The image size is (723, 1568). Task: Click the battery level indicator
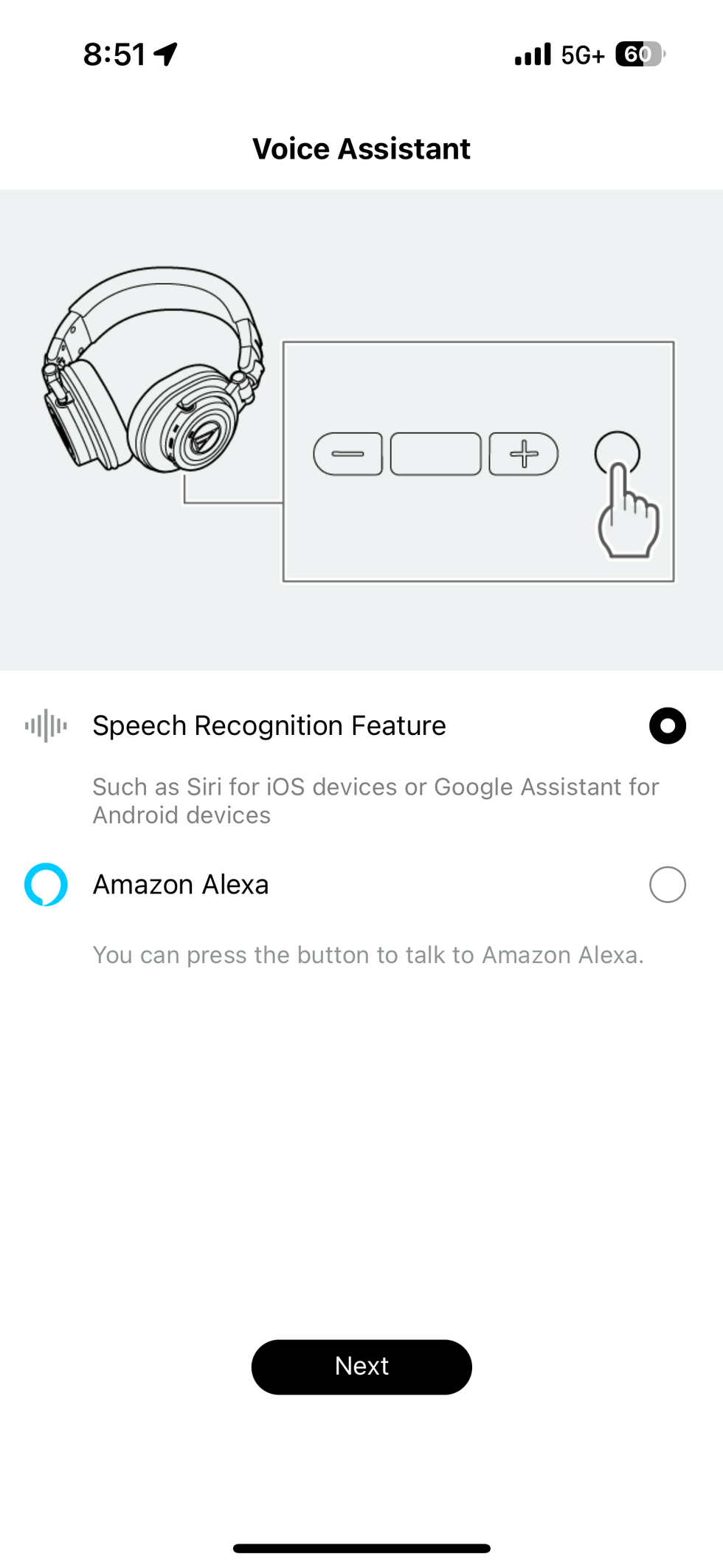click(x=639, y=54)
